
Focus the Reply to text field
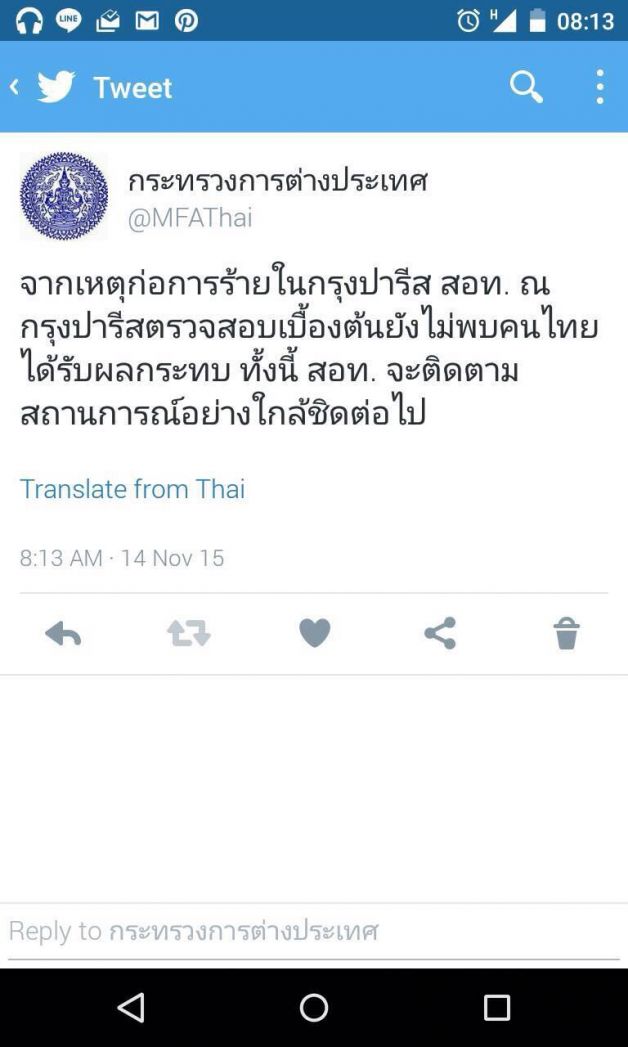pyautogui.click(x=312, y=932)
